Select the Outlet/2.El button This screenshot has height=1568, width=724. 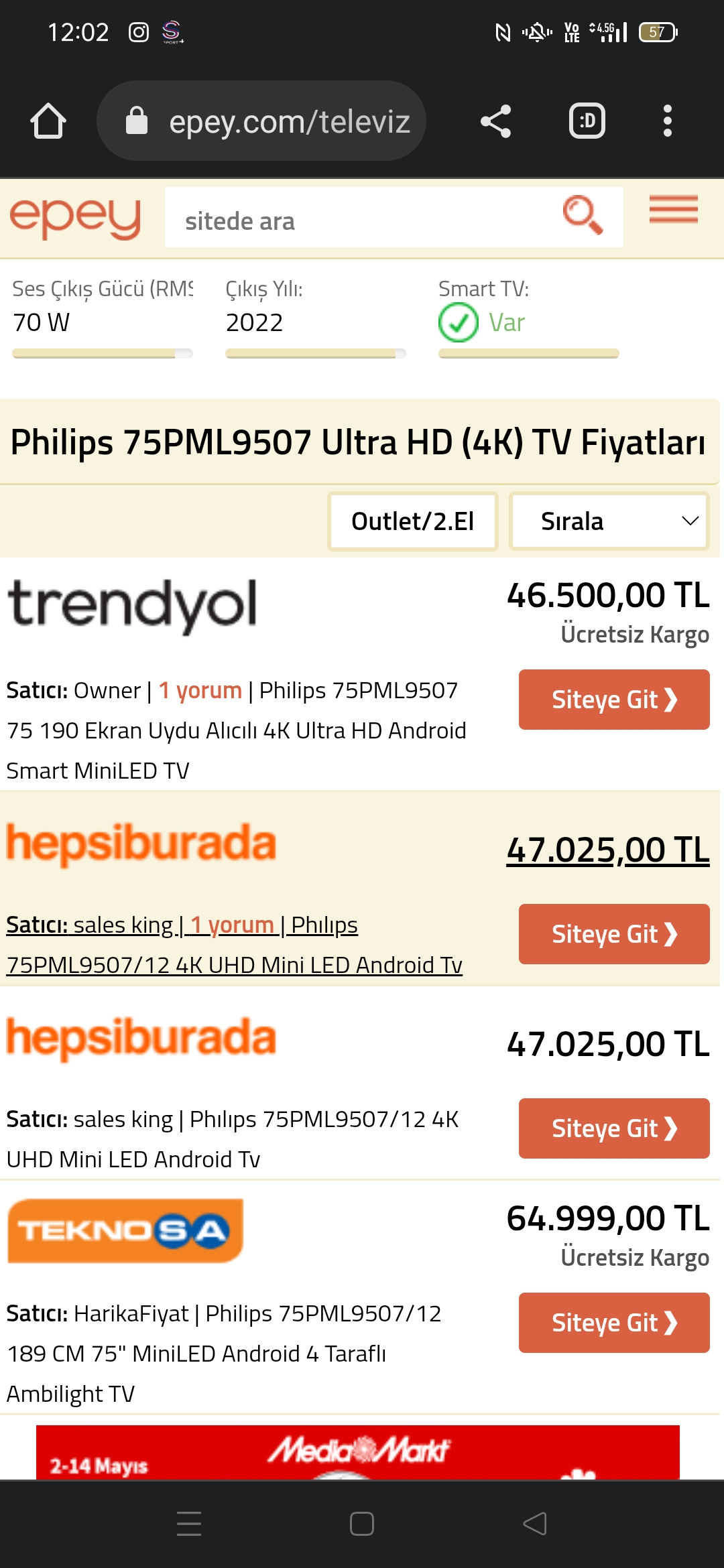[x=413, y=521]
